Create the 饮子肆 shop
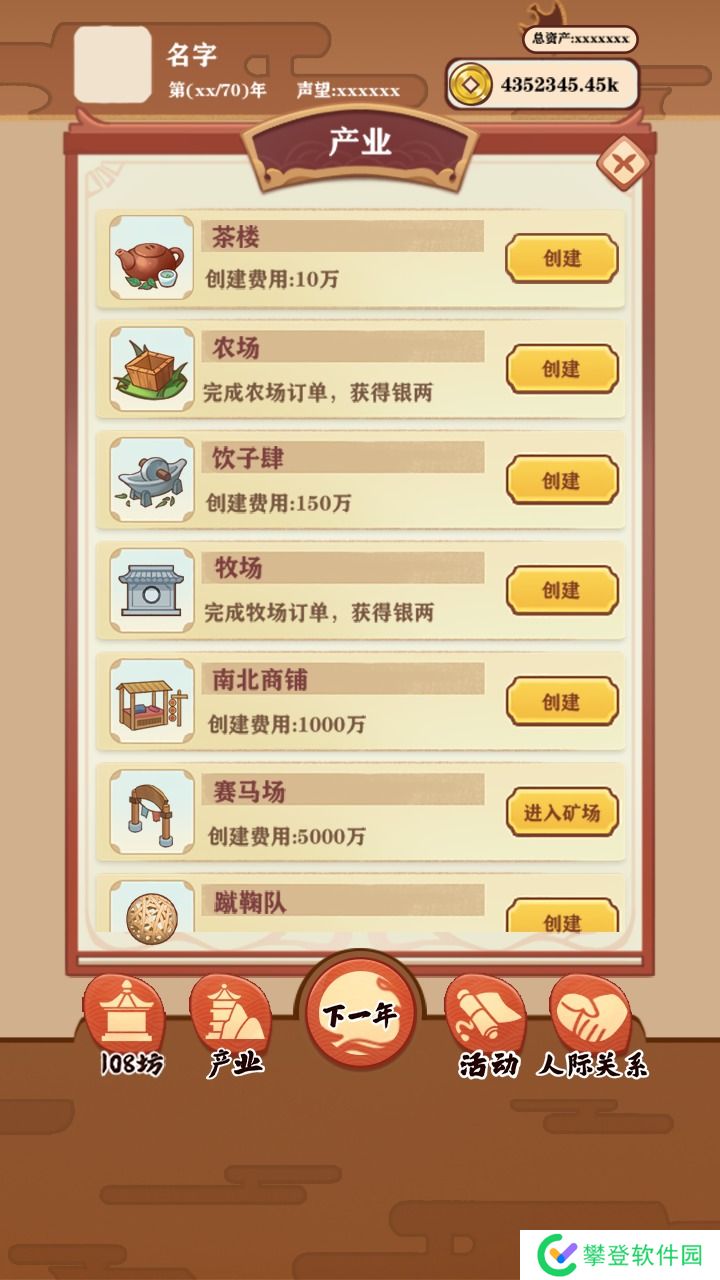The height and width of the screenshot is (1280, 720). tap(561, 481)
